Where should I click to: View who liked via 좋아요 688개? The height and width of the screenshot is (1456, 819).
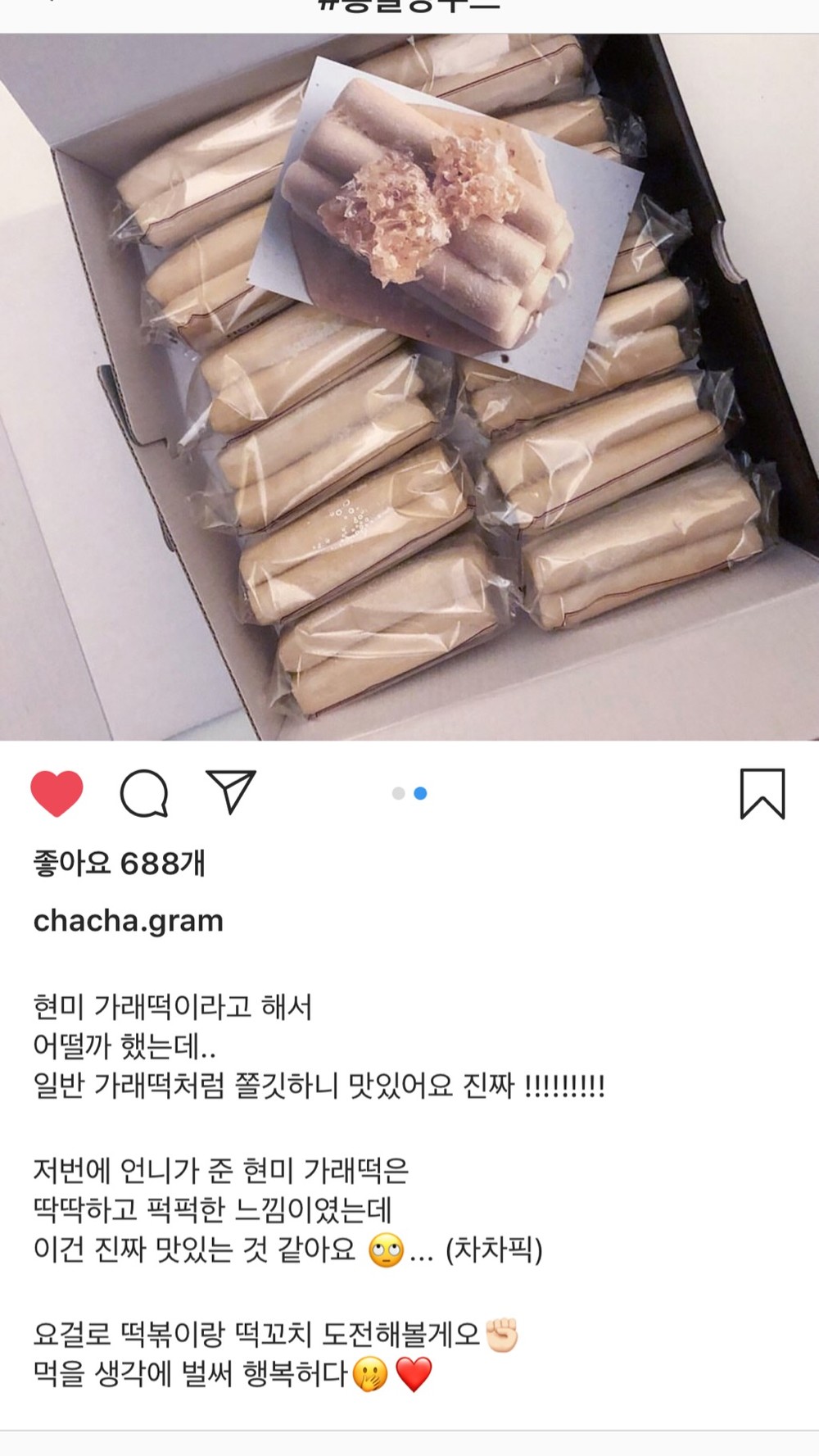coord(120,863)
